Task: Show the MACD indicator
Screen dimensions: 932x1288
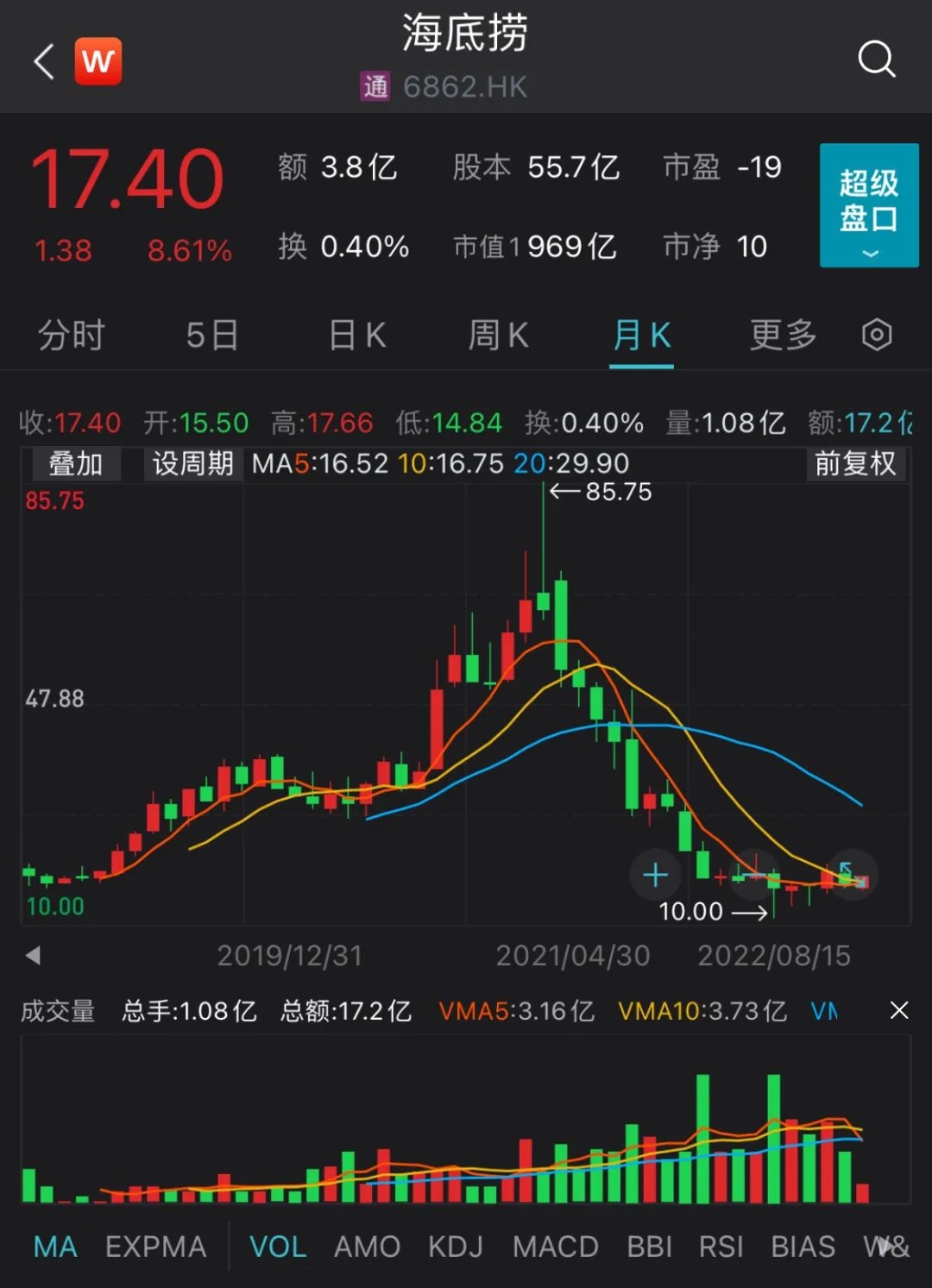Action: pos(555,1247)
